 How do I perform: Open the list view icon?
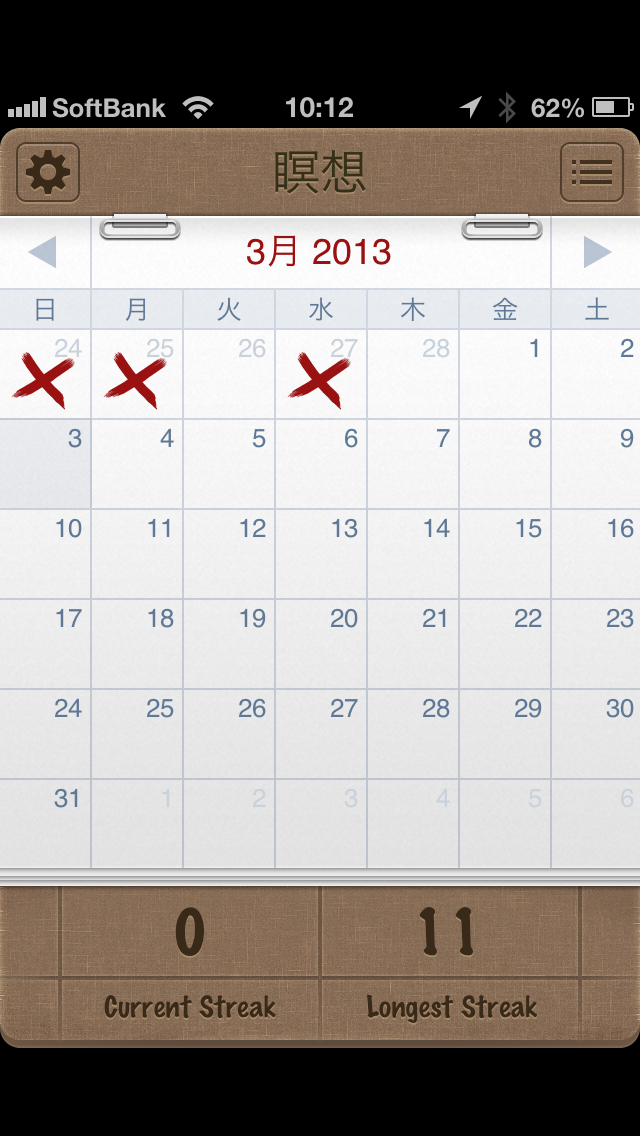tap(592, 173)
